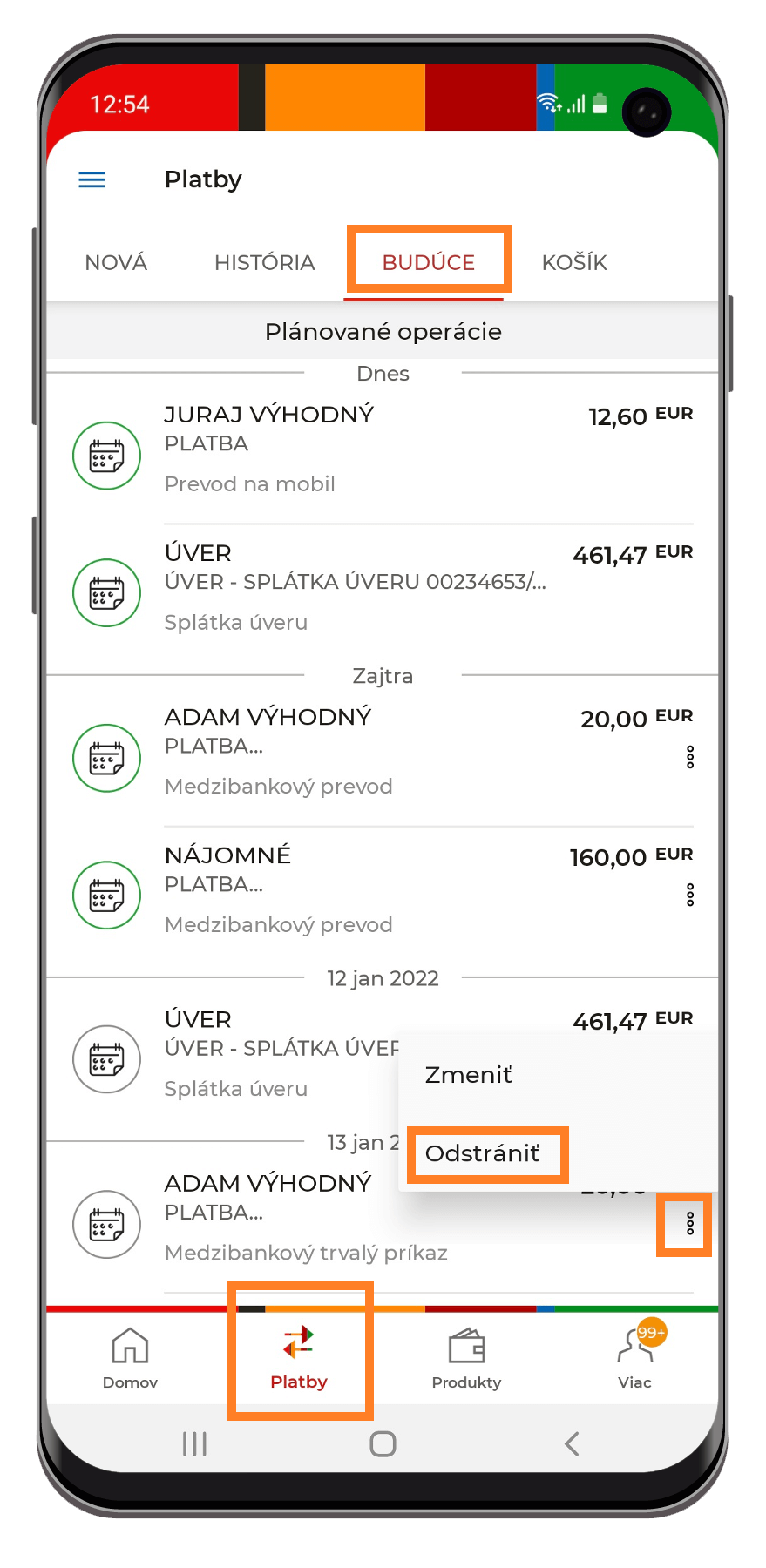Open the Viac tab with 99+ badge

click(635, 1357)
